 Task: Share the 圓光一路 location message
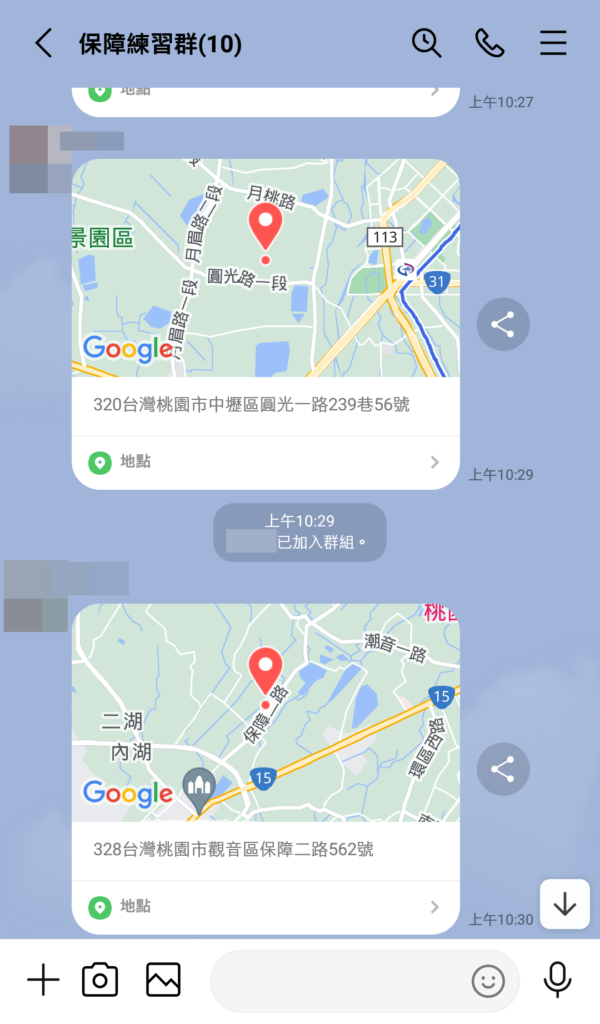(502, 324)
